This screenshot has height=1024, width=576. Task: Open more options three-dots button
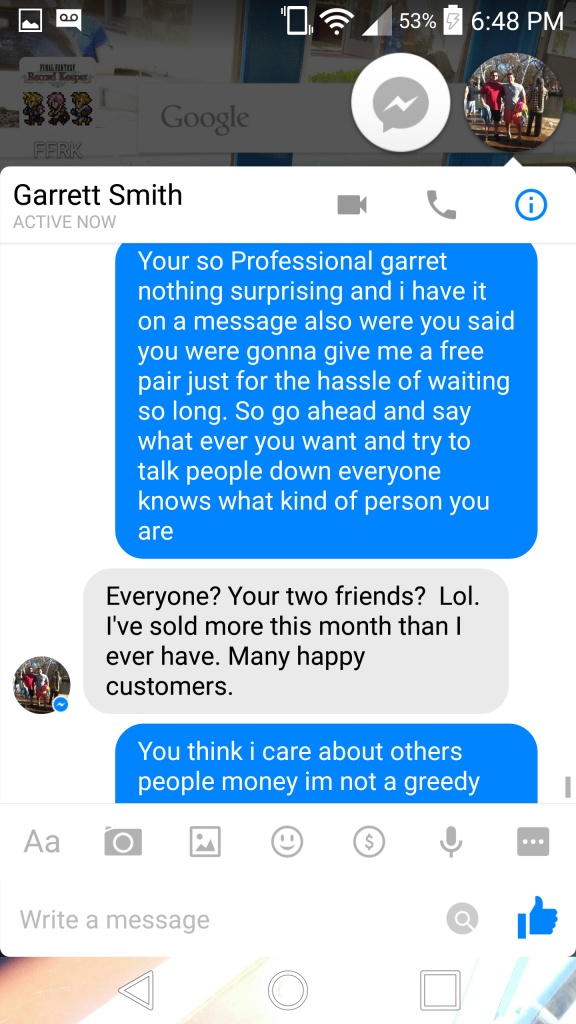(533, 842)
